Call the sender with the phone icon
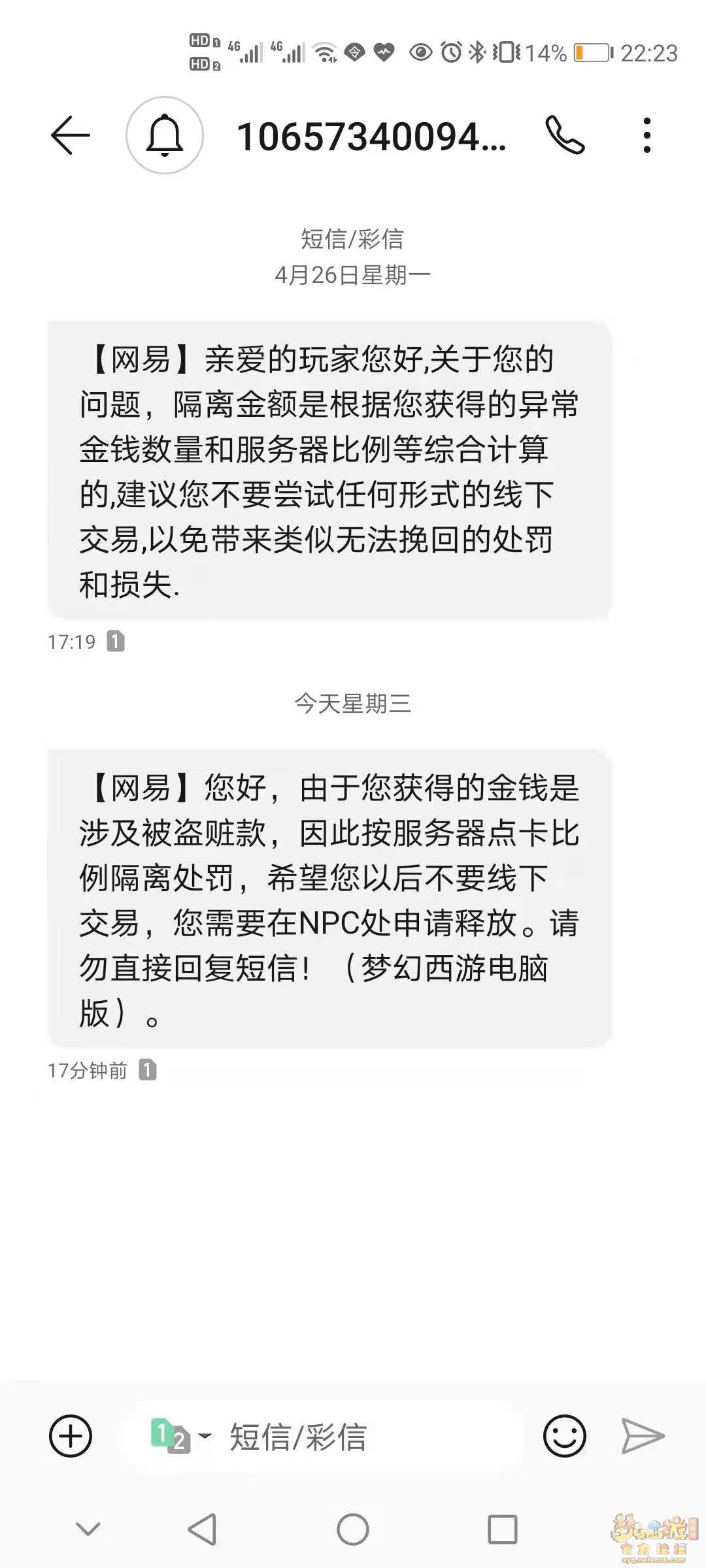This screenshot has height=1568, width=706. pyautogui.click(x=565, y=135)
